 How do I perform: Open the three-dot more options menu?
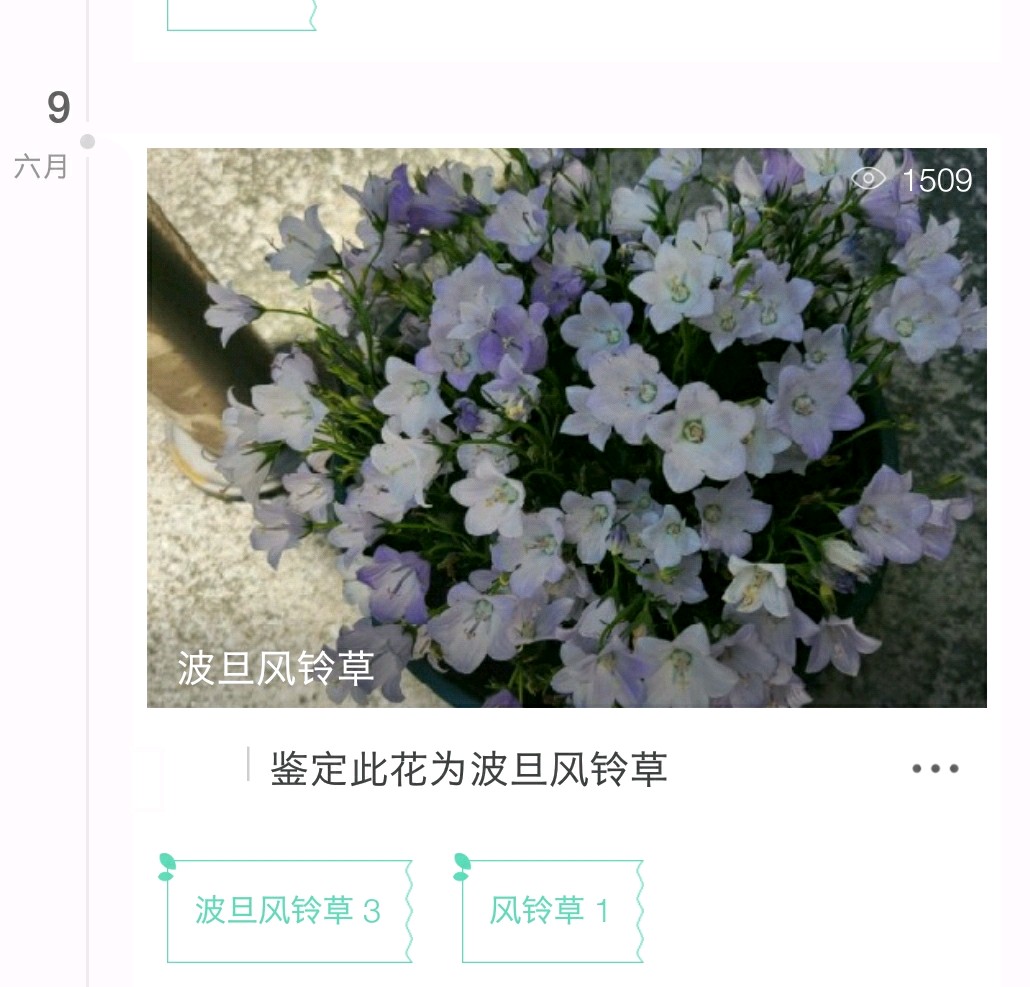click(x=935, y=769)
